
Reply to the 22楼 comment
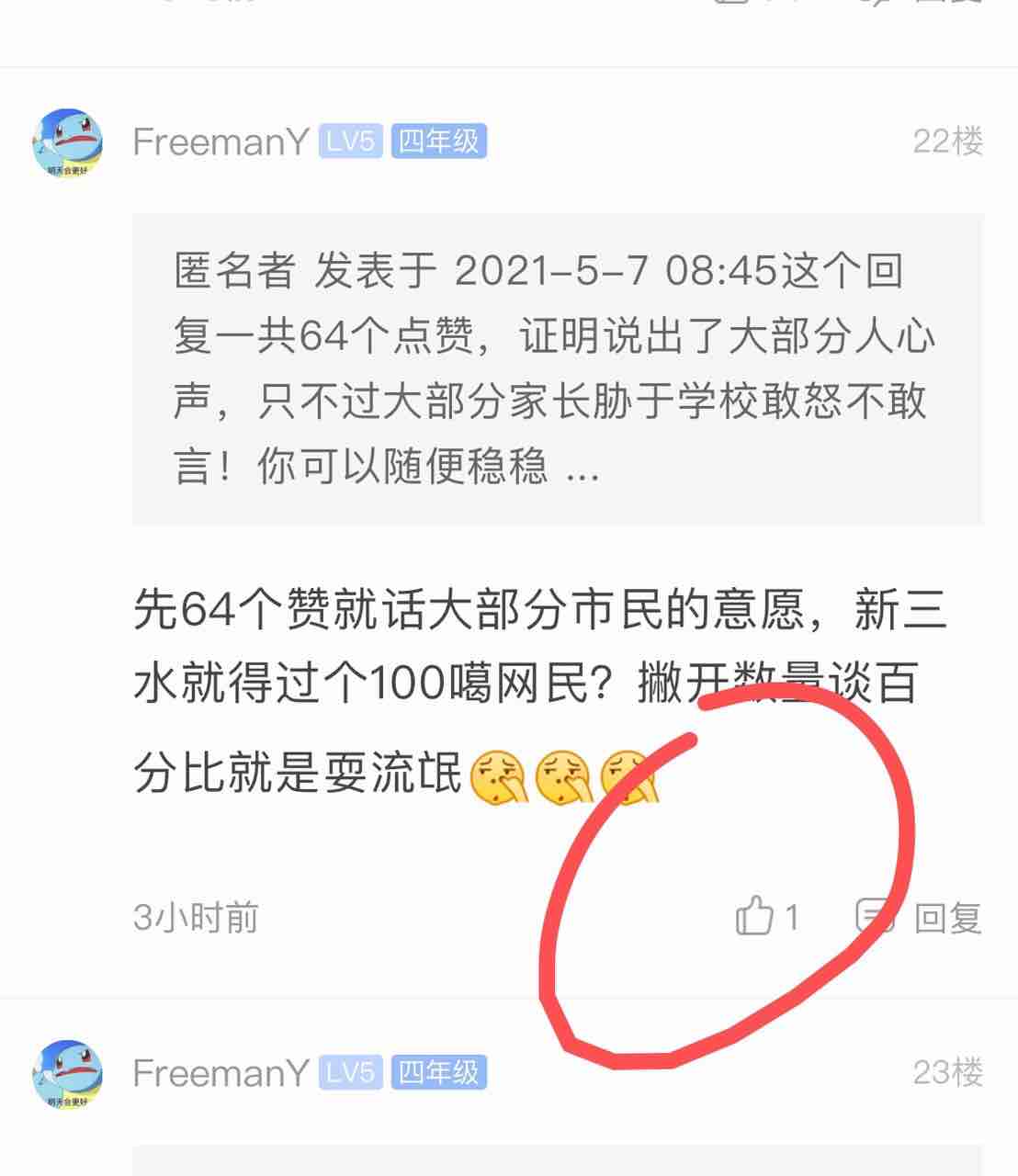[x=921, y=917]
